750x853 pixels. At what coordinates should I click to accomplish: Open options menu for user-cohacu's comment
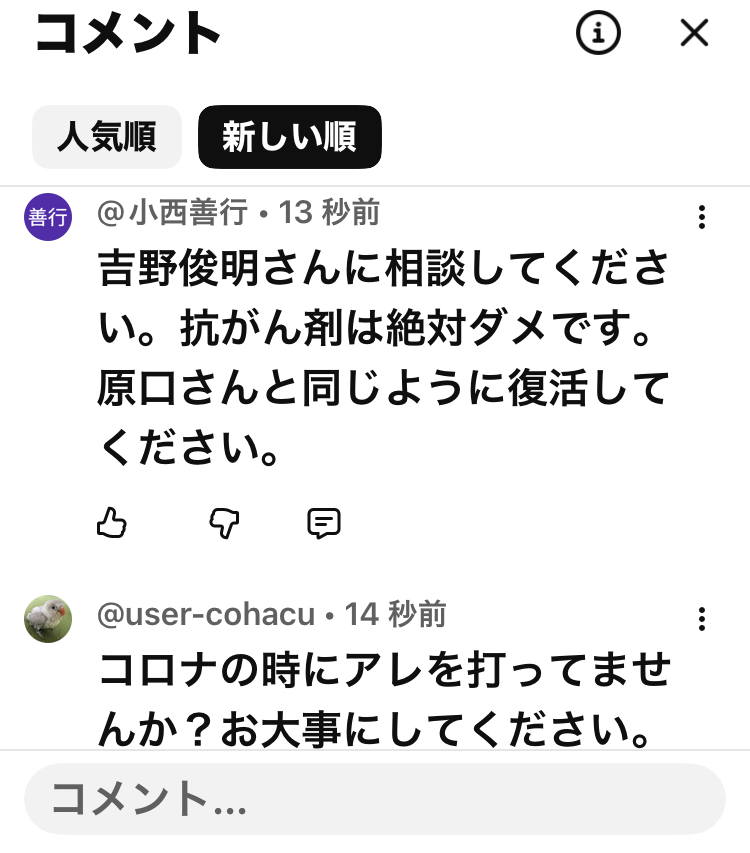(702, 618)
